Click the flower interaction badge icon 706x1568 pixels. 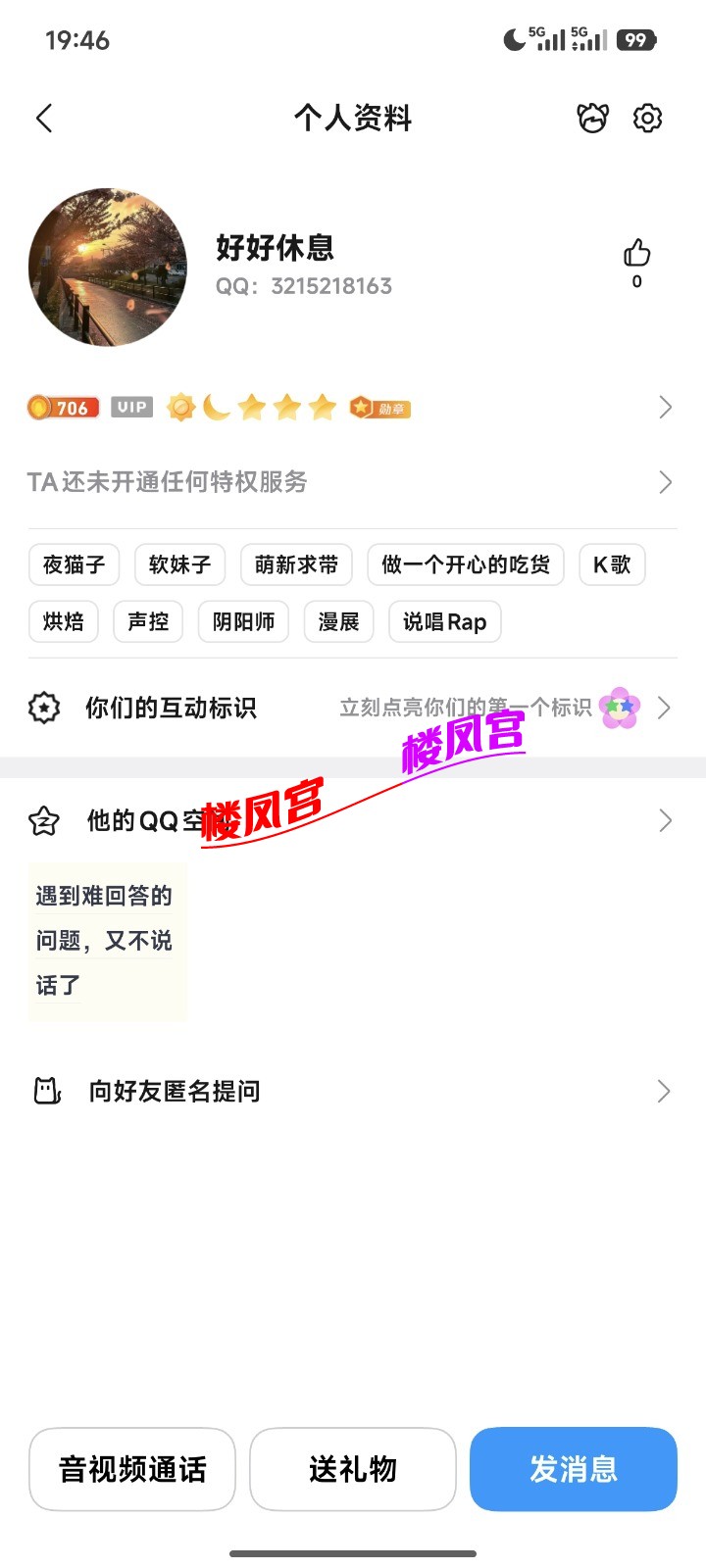[620, 708]
